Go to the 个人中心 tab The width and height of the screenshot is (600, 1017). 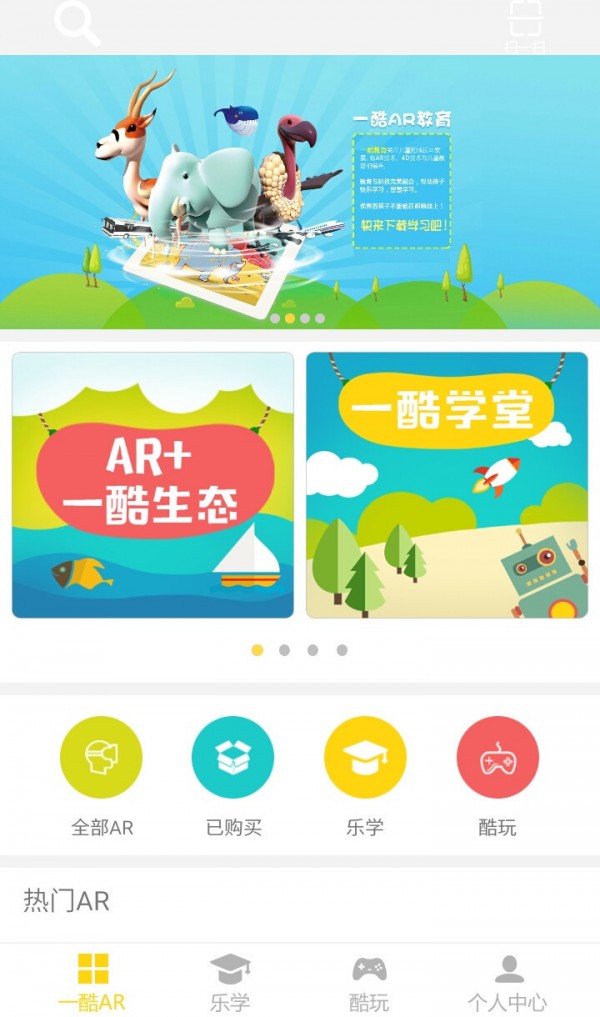pyautogui.click(x=508, y=982)
